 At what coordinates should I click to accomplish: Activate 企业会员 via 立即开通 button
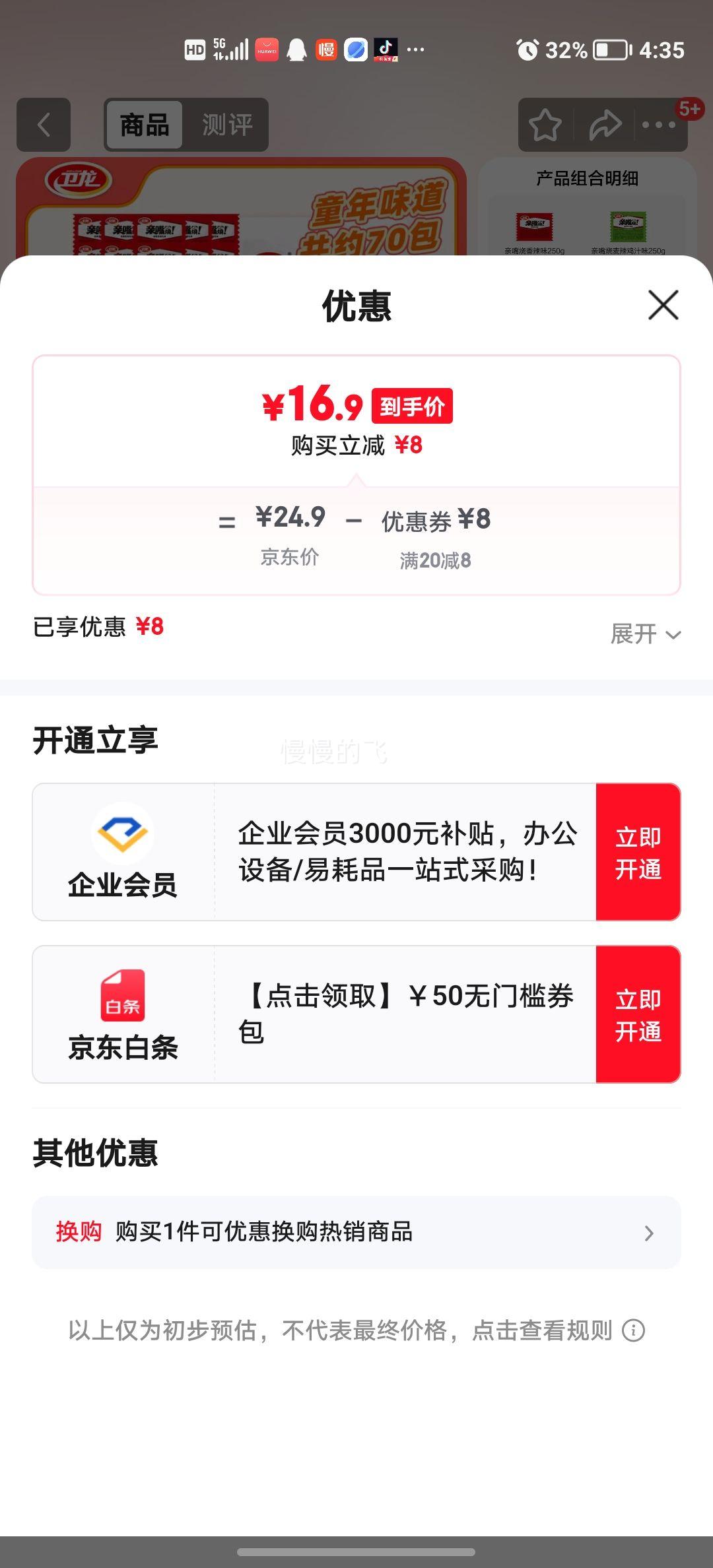(x=638, y=851)
